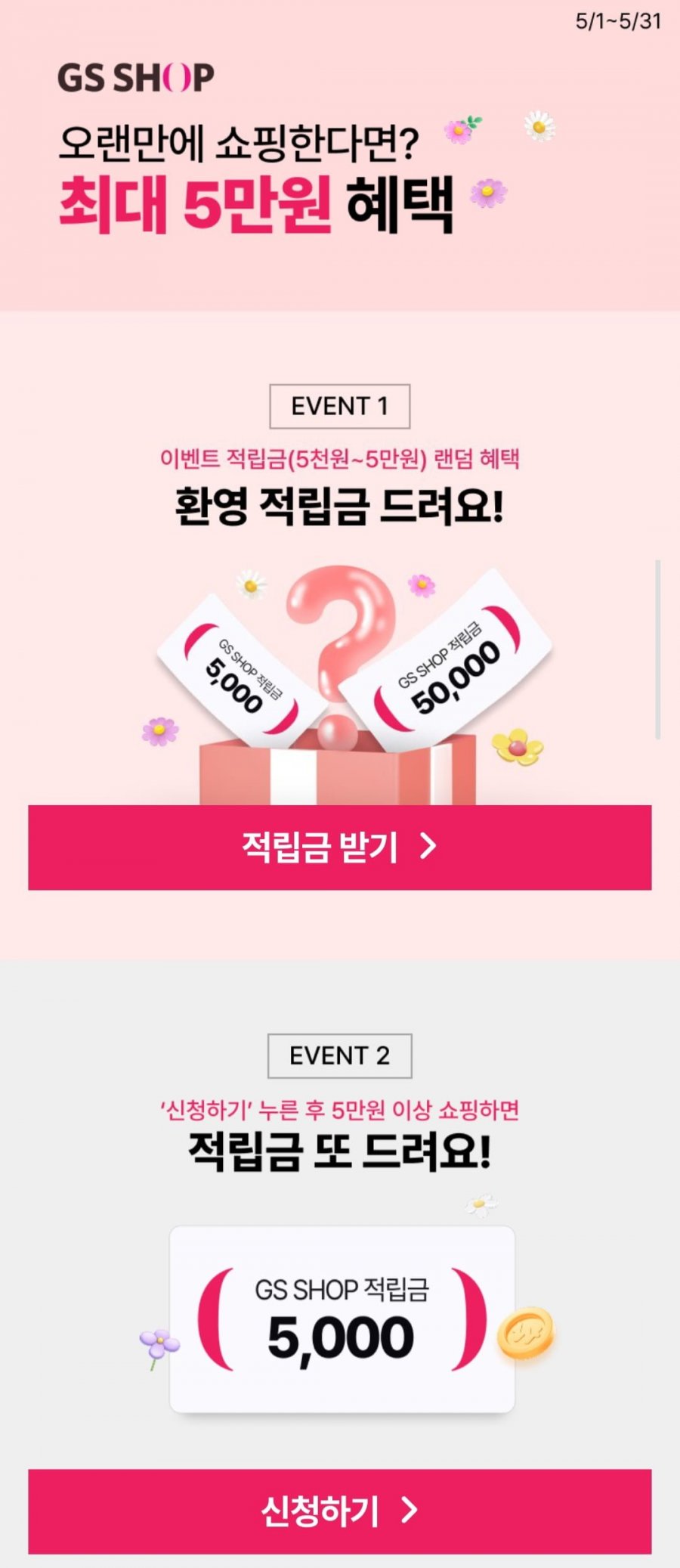Apply with the 신청하기 button
Image resolution: width=680 pixels, height=1568 pixels.
click(x=340, y=1511)
